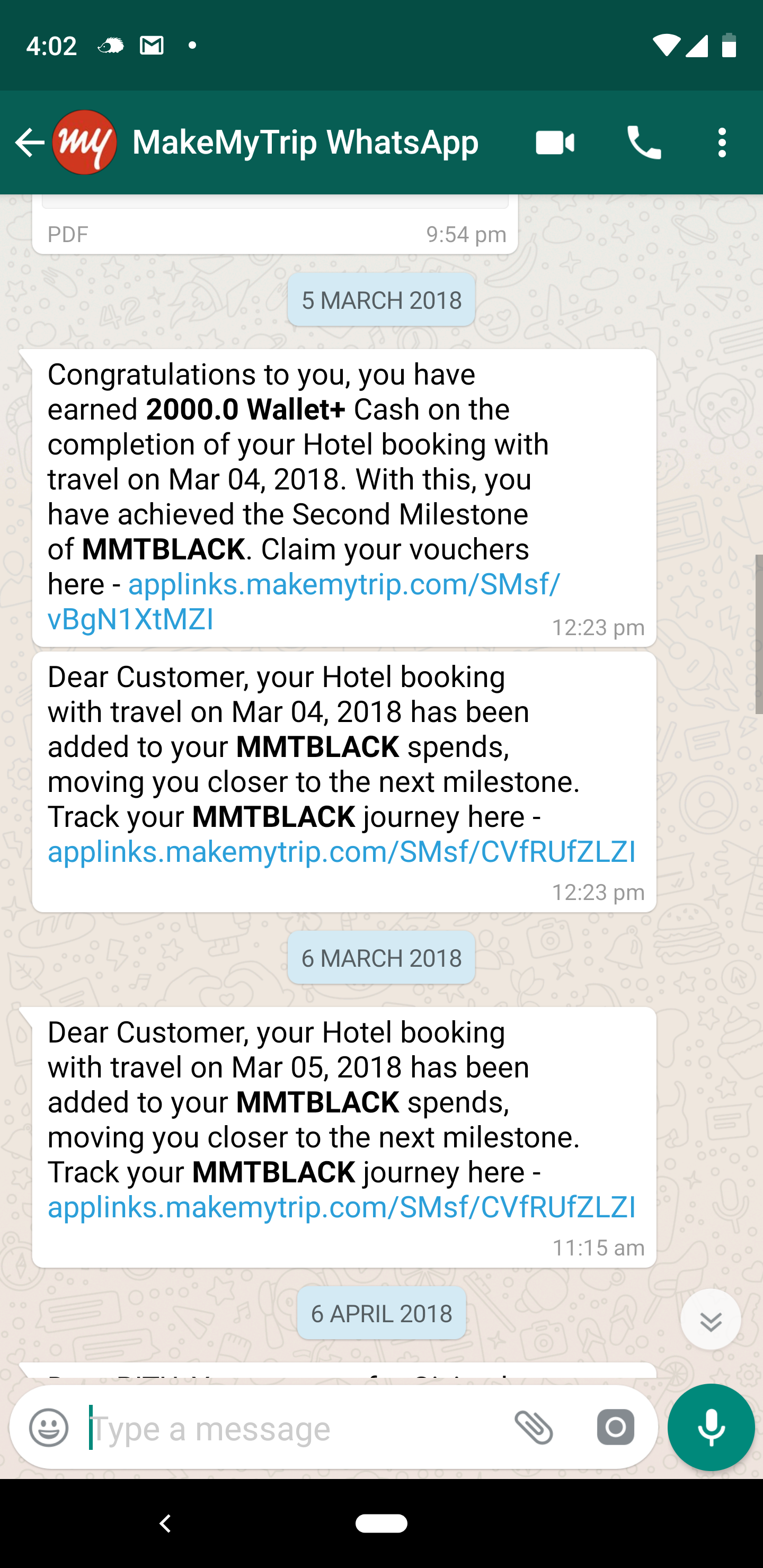The width and height of the screenshot is (763, 1568).
Task: Start a video call with MakeMyTrip
Action: coord(554,143)
